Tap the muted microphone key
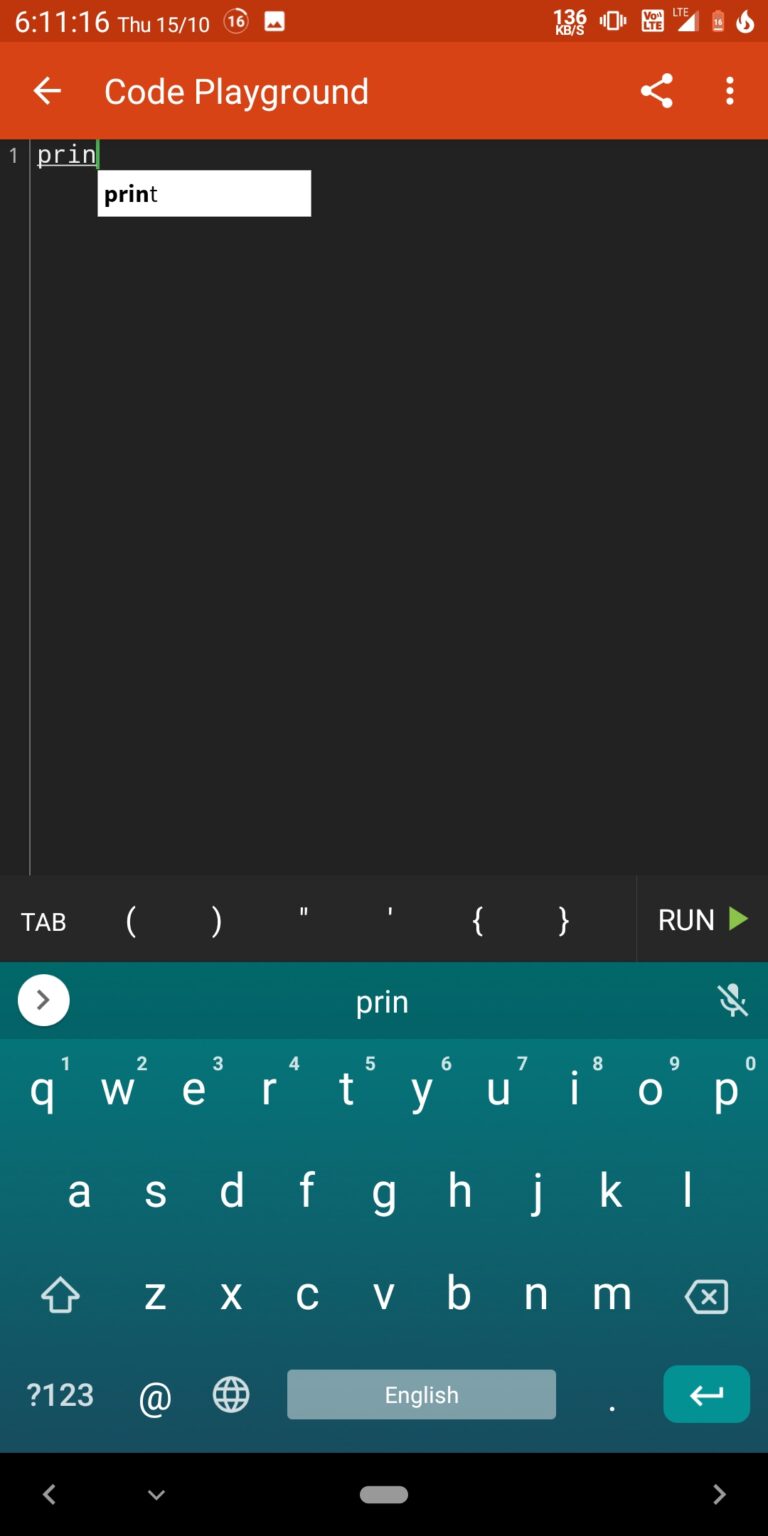 point(732,1000)
